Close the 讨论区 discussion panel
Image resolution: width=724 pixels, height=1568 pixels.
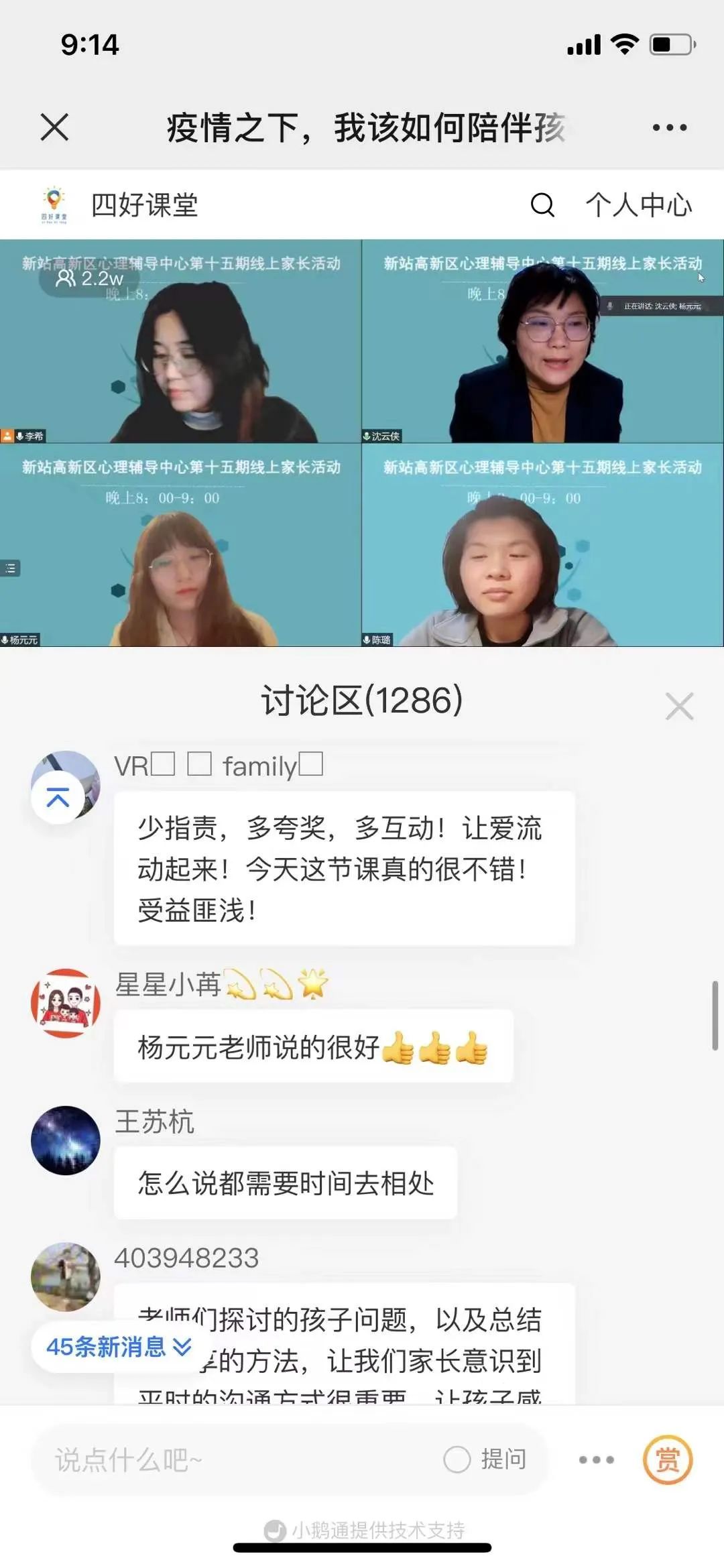pyautogui.click(x=679, y=706)
